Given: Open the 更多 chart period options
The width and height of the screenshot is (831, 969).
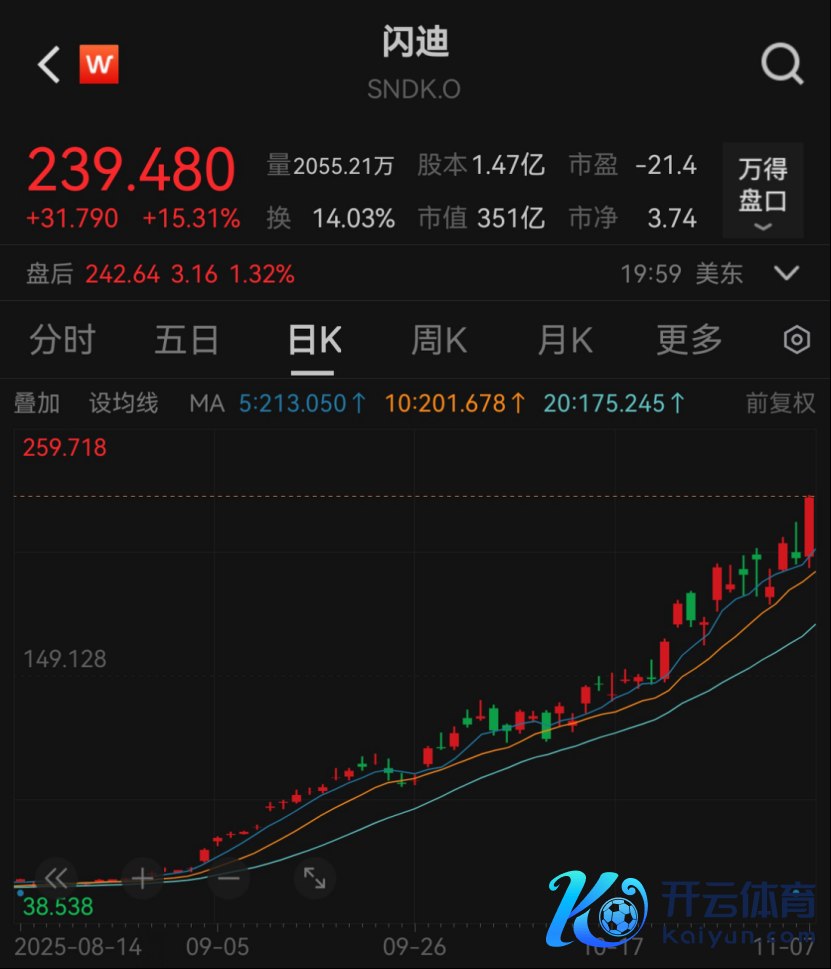Looking at the screenshot, I should coord(689,340).
